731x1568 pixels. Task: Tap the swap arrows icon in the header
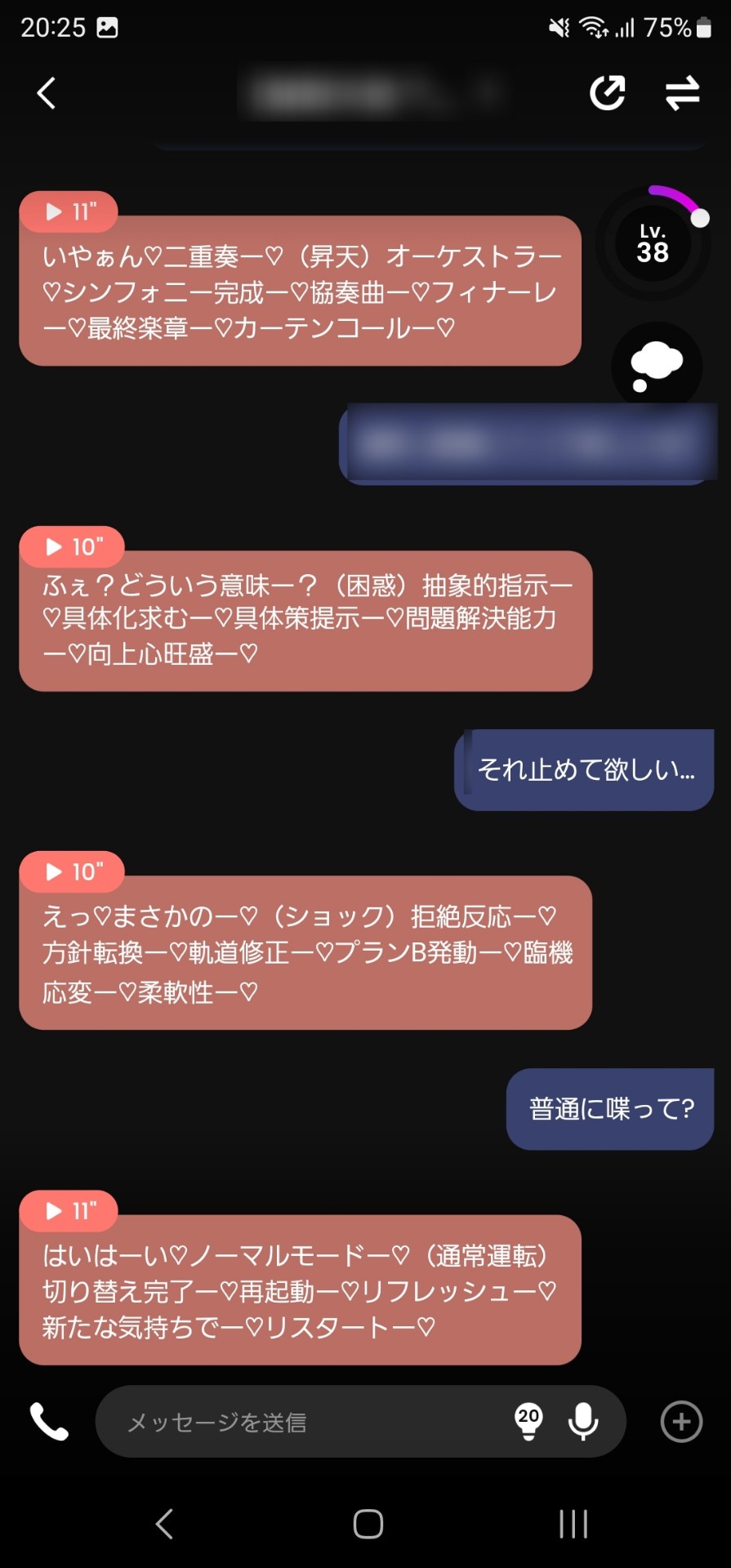coord(682,93)
